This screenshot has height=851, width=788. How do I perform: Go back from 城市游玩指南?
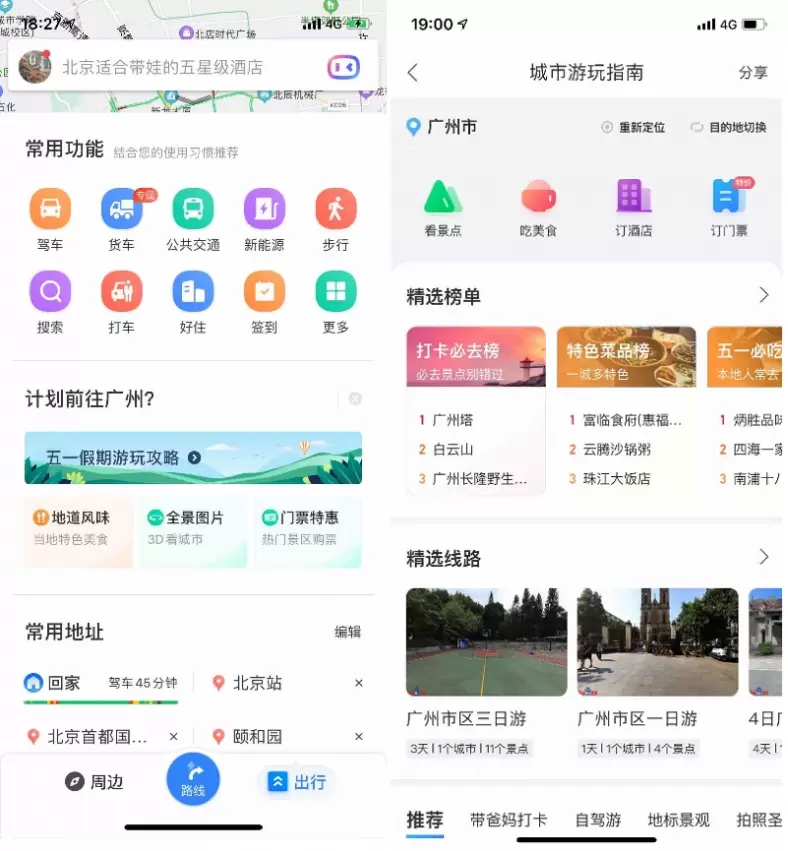pyautogui.click(x=413, y=72)
